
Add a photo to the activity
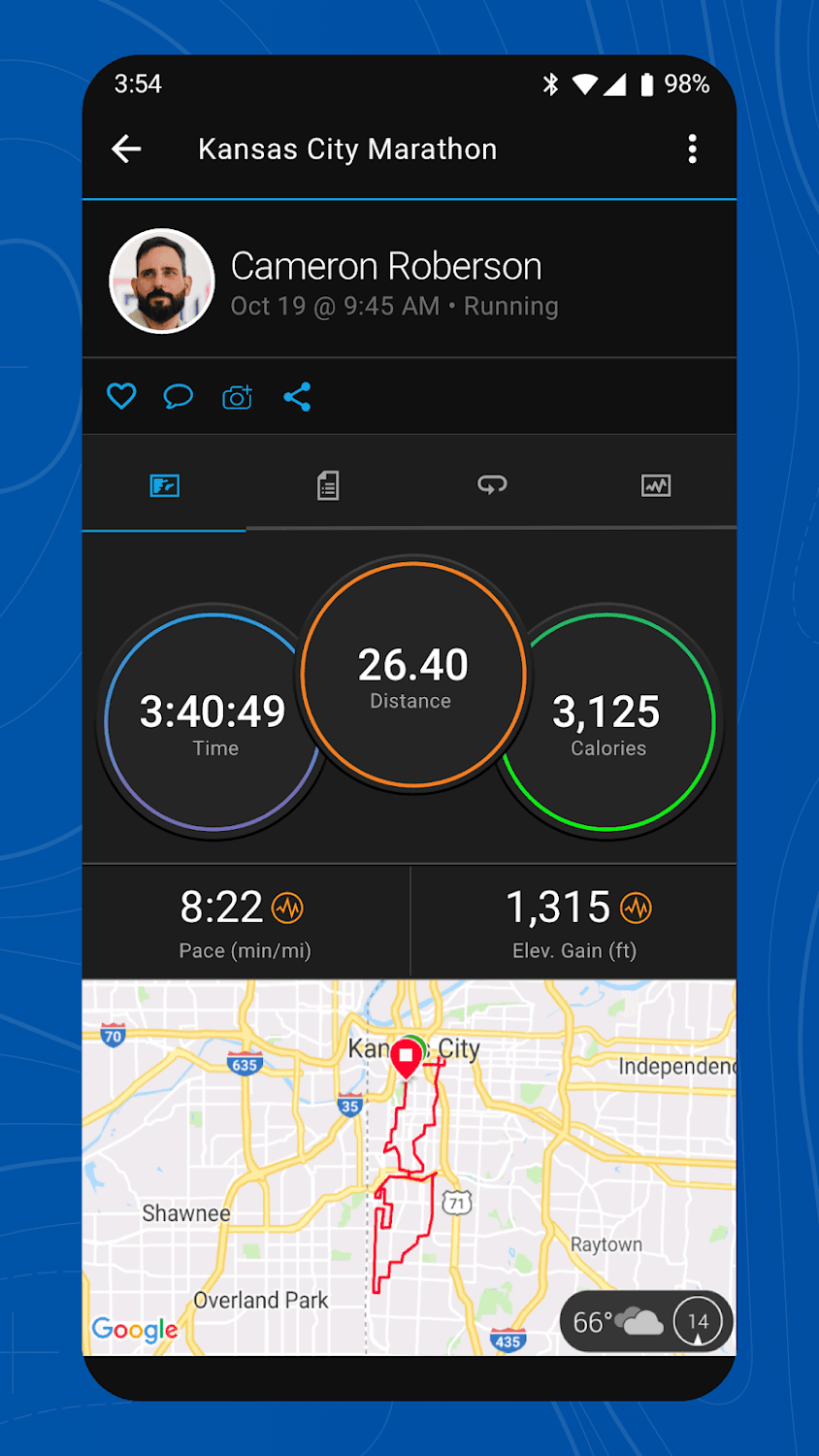(238, 396)
